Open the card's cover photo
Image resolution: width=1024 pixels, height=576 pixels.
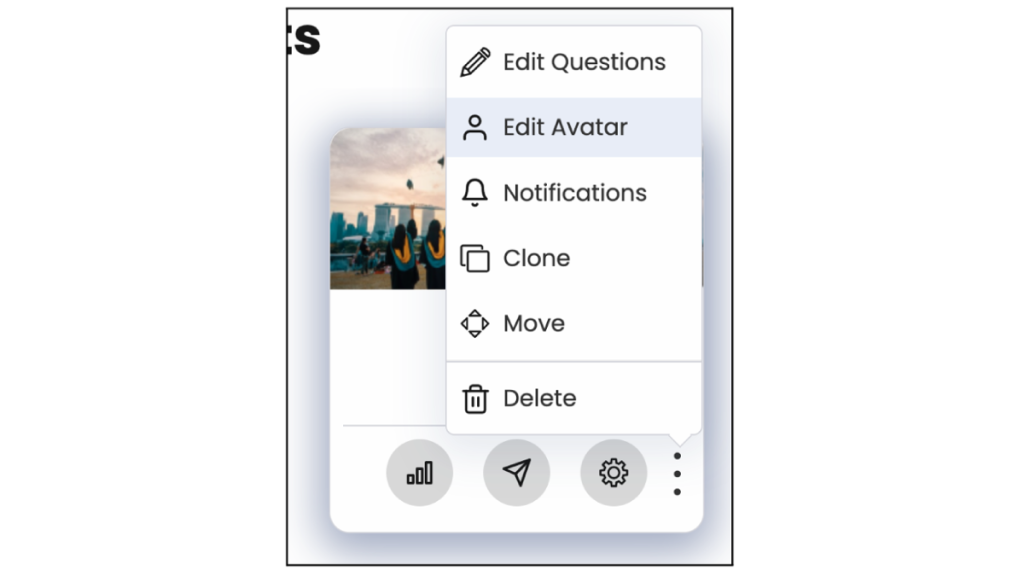point(388,210)
